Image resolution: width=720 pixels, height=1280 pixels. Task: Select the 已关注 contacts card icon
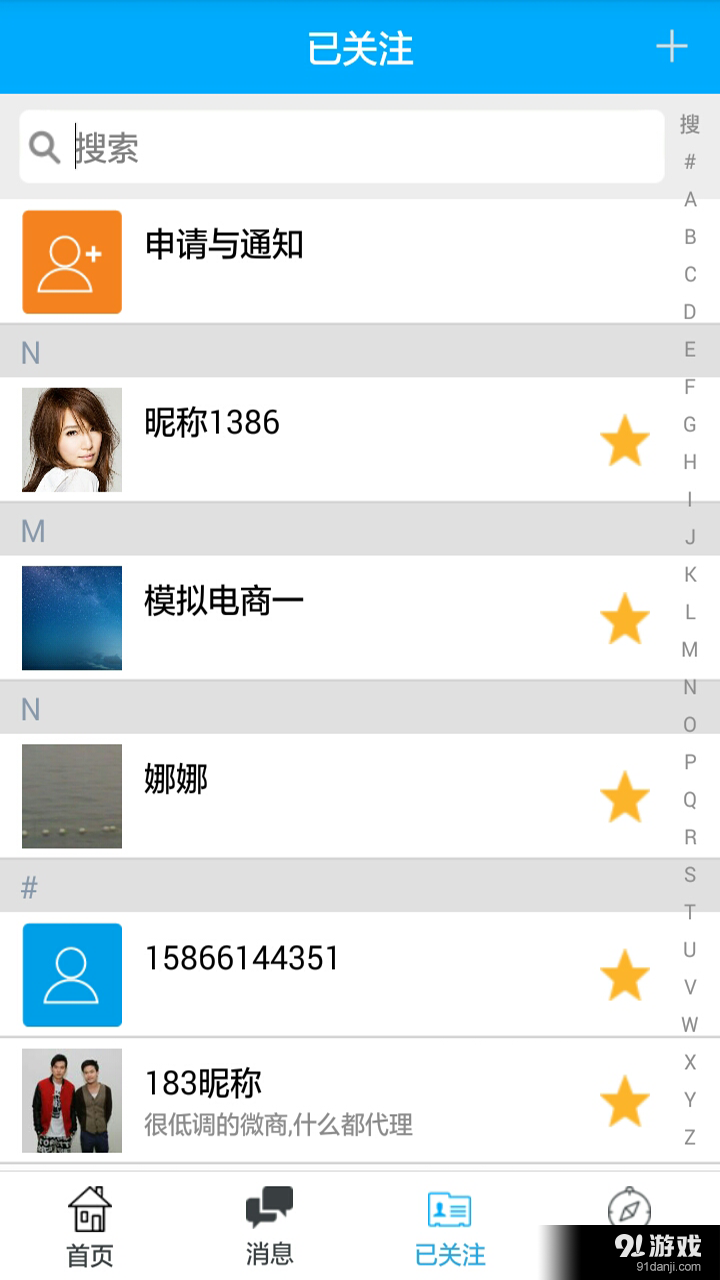tap(448, 1207)
